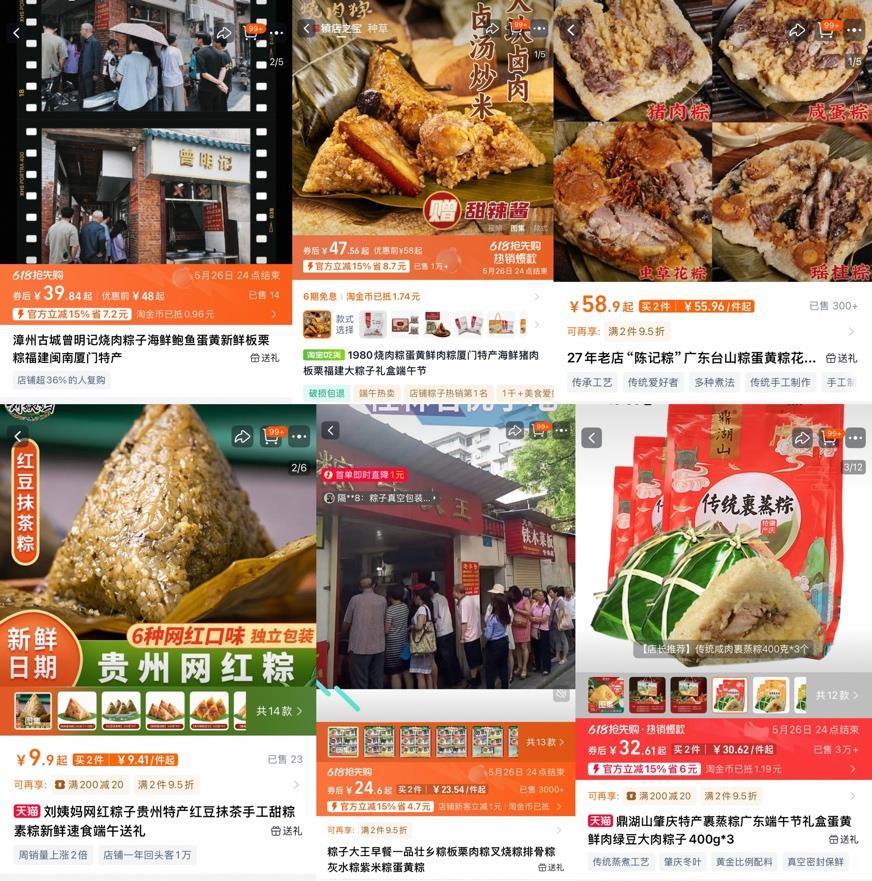Tap the 满200减20 discount link

88,783
